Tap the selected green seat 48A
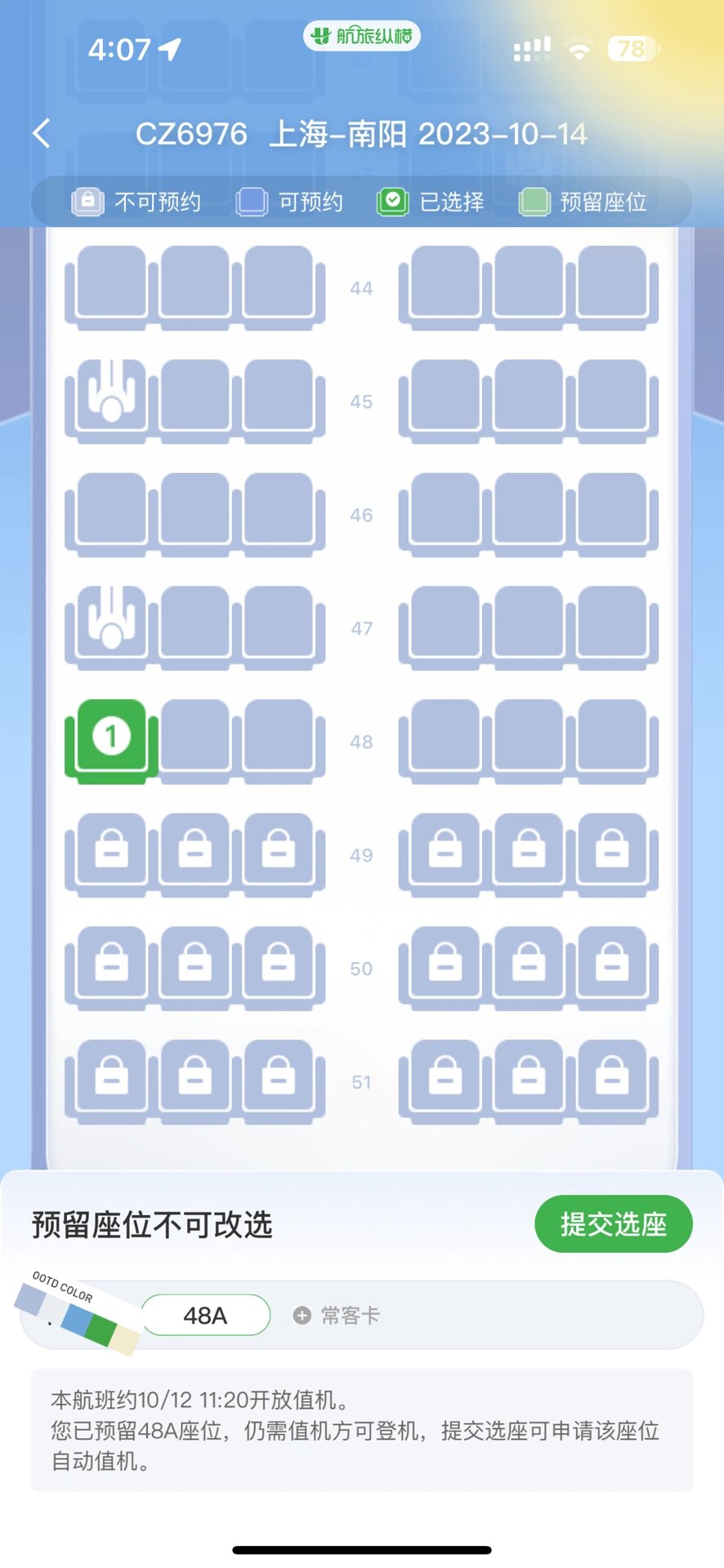Image resolution: width=724 pixels, height=1568 pixels. point(111,738)
